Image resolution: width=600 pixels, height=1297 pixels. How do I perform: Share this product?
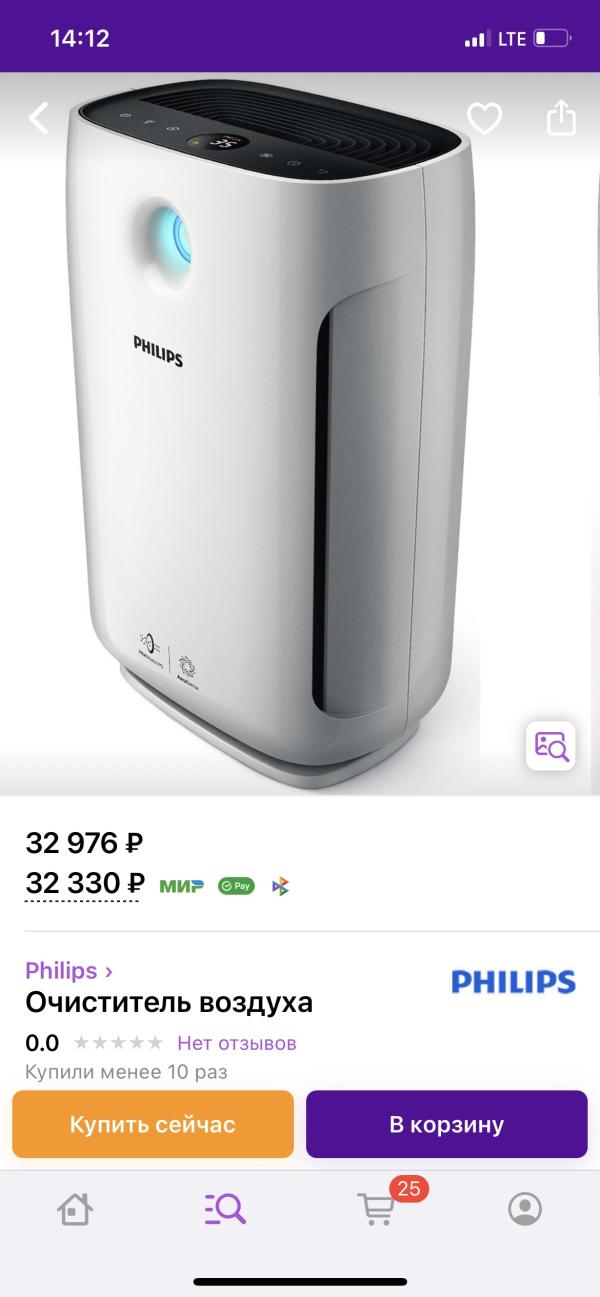coord(562,118)
